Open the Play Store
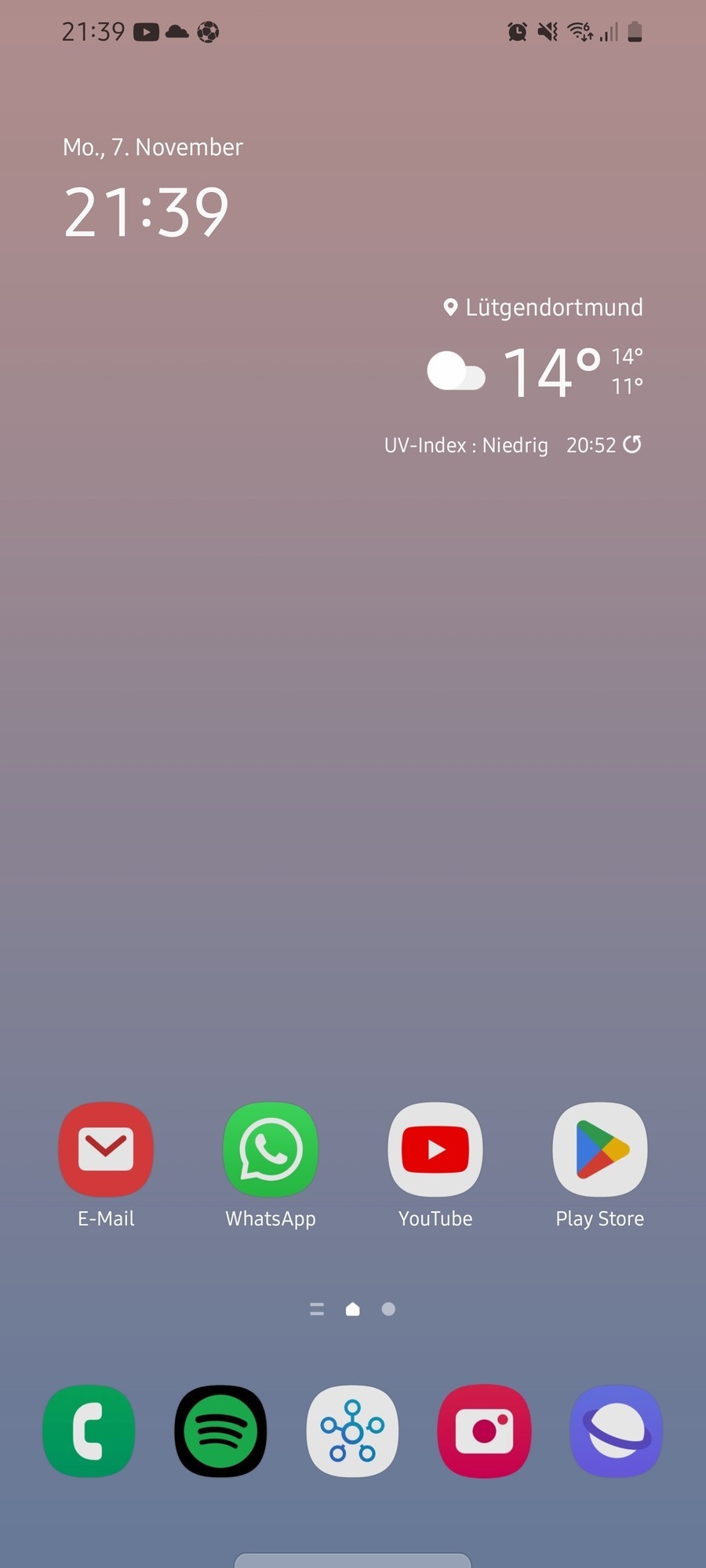The image size is (706, 1568). [600, 1149]
